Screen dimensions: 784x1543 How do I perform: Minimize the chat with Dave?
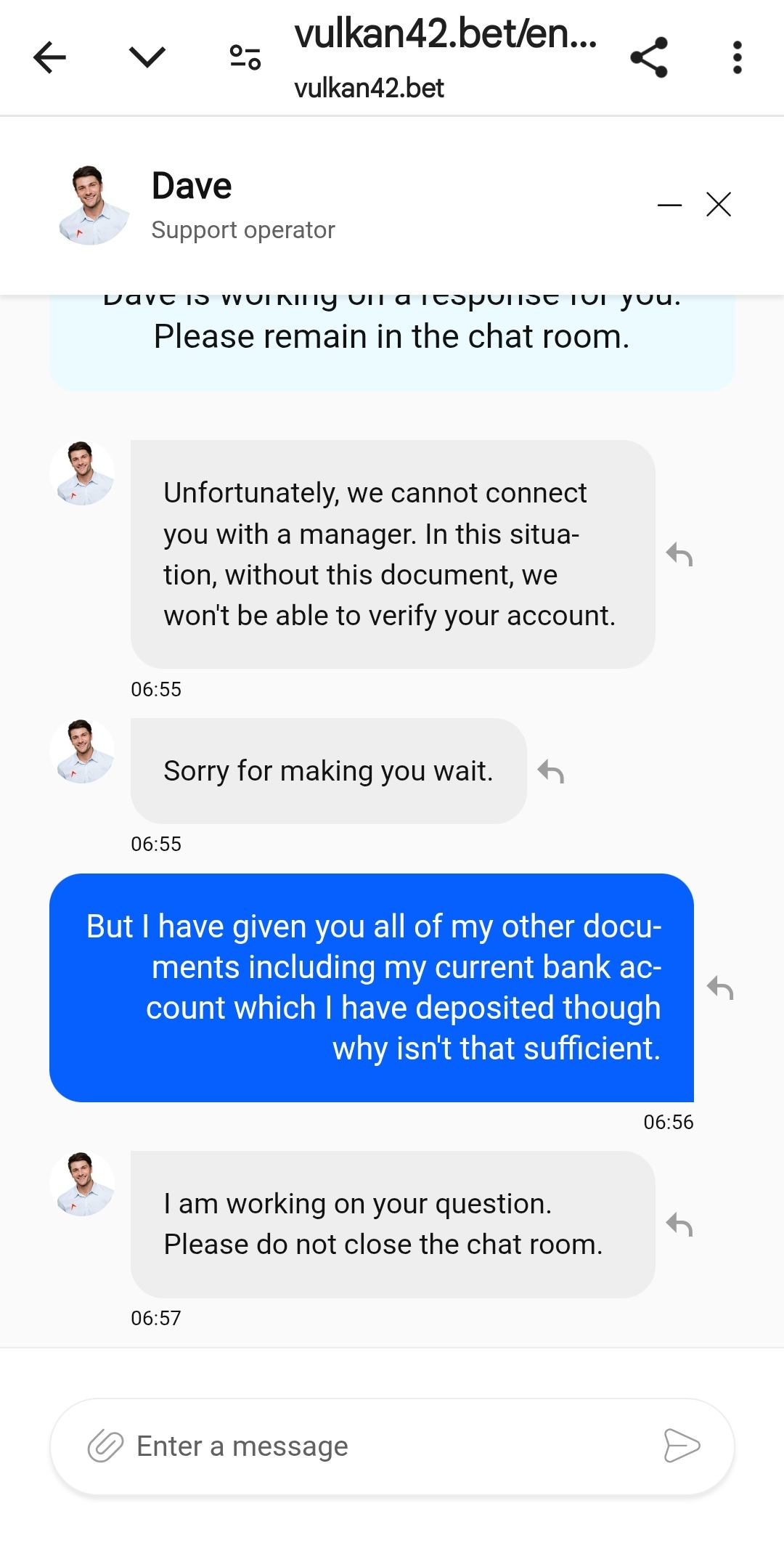pyautogui.click(x=669, y=205)
